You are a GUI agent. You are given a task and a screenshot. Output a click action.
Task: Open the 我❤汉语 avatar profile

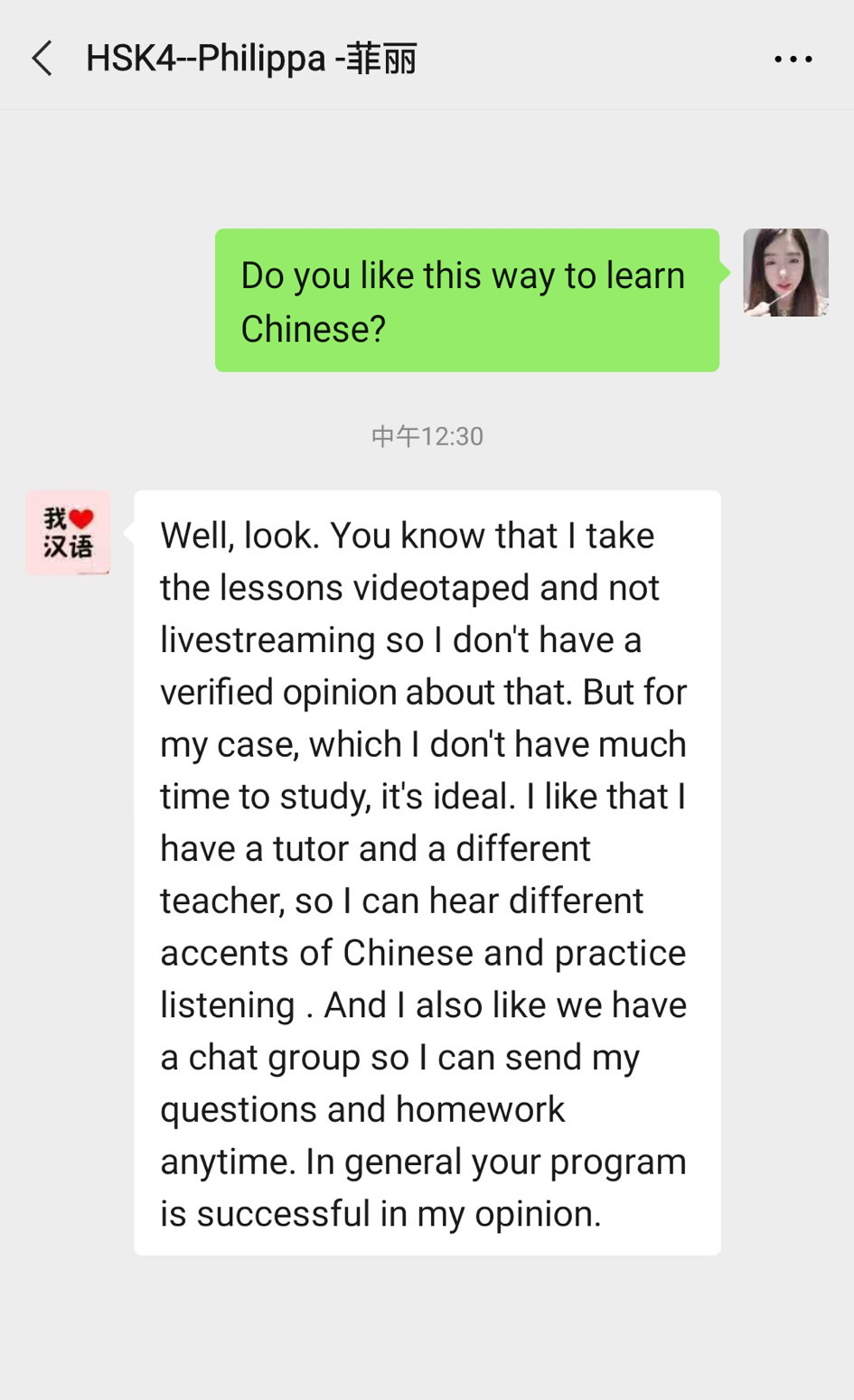pyautogui.click(x=69, y=533)
